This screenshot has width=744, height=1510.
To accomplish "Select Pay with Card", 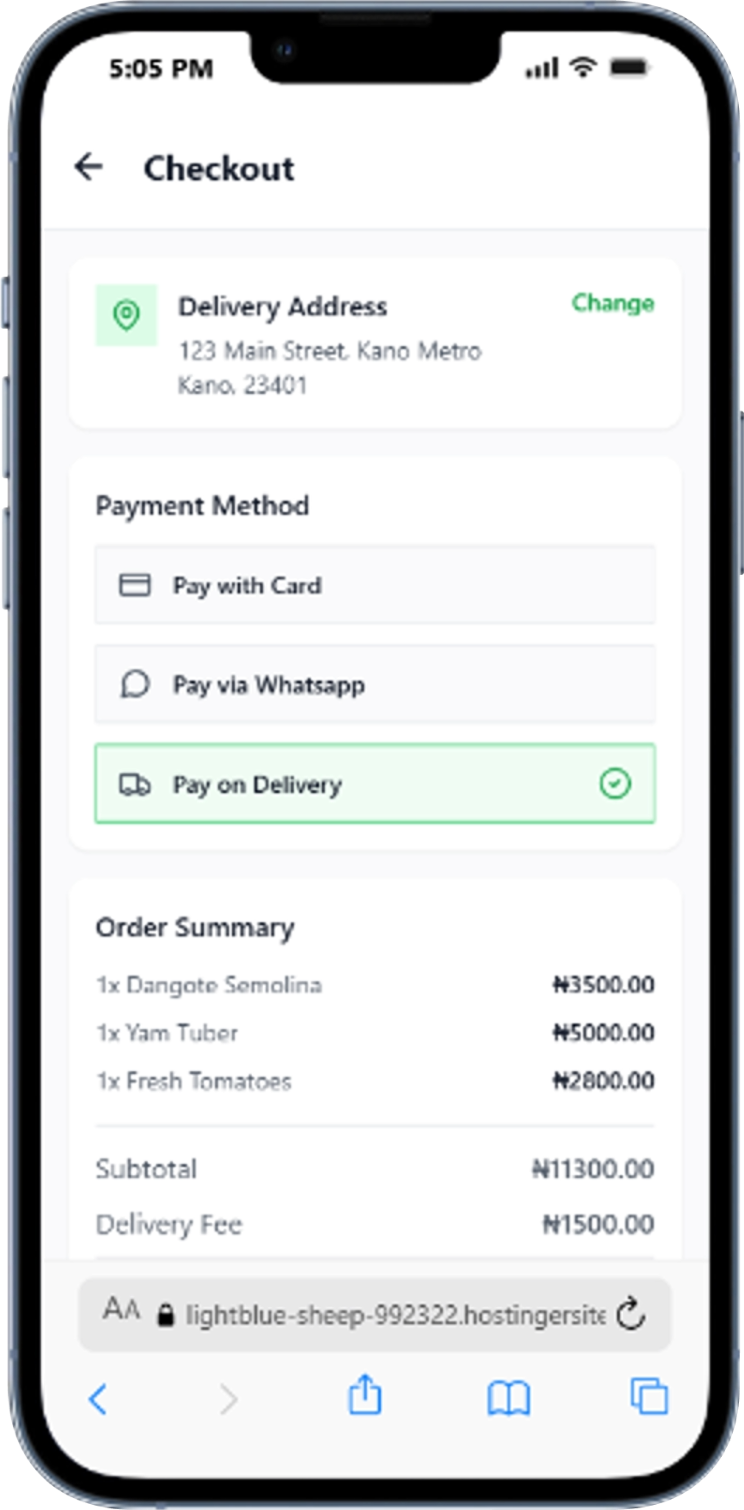I will point(375,585).
